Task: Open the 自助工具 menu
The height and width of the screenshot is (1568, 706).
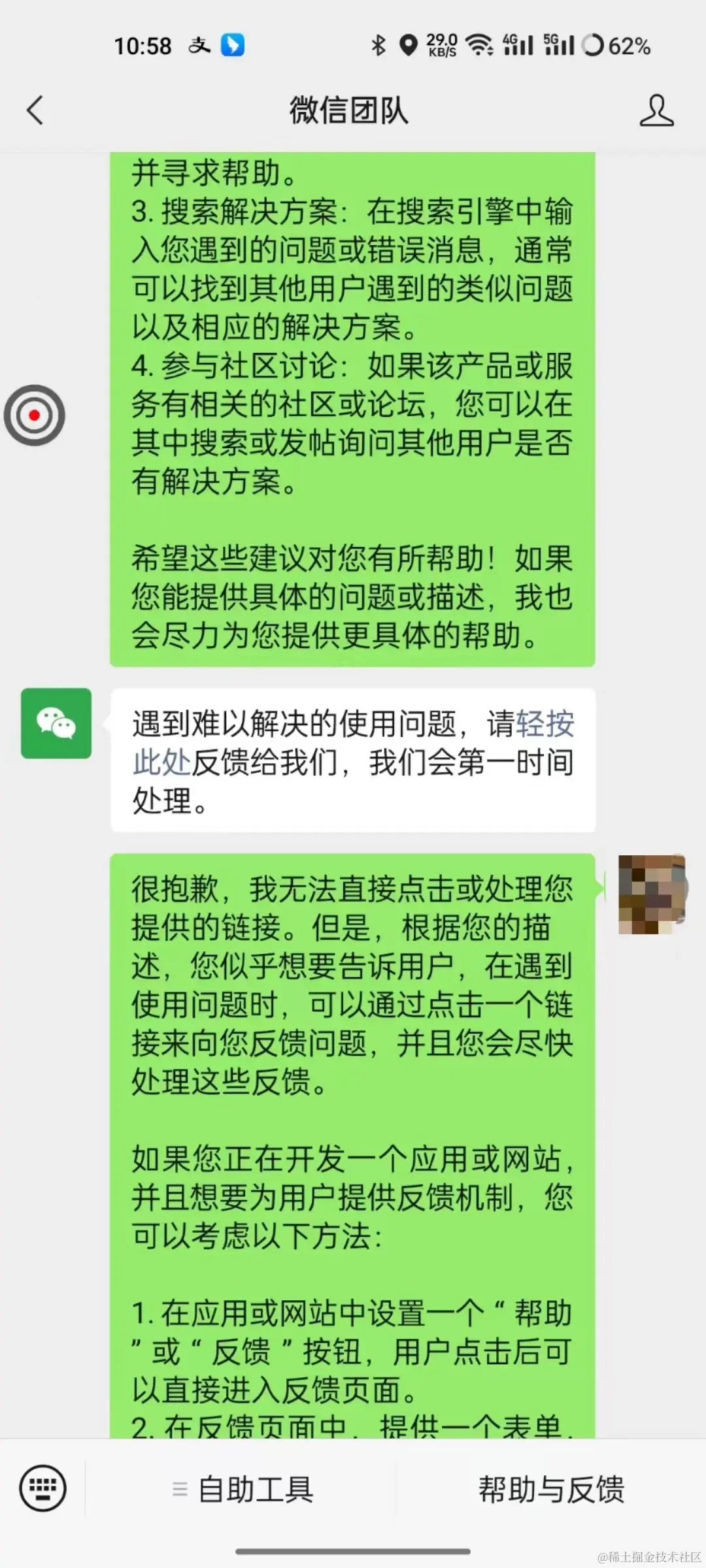Action: point(243,1490)
